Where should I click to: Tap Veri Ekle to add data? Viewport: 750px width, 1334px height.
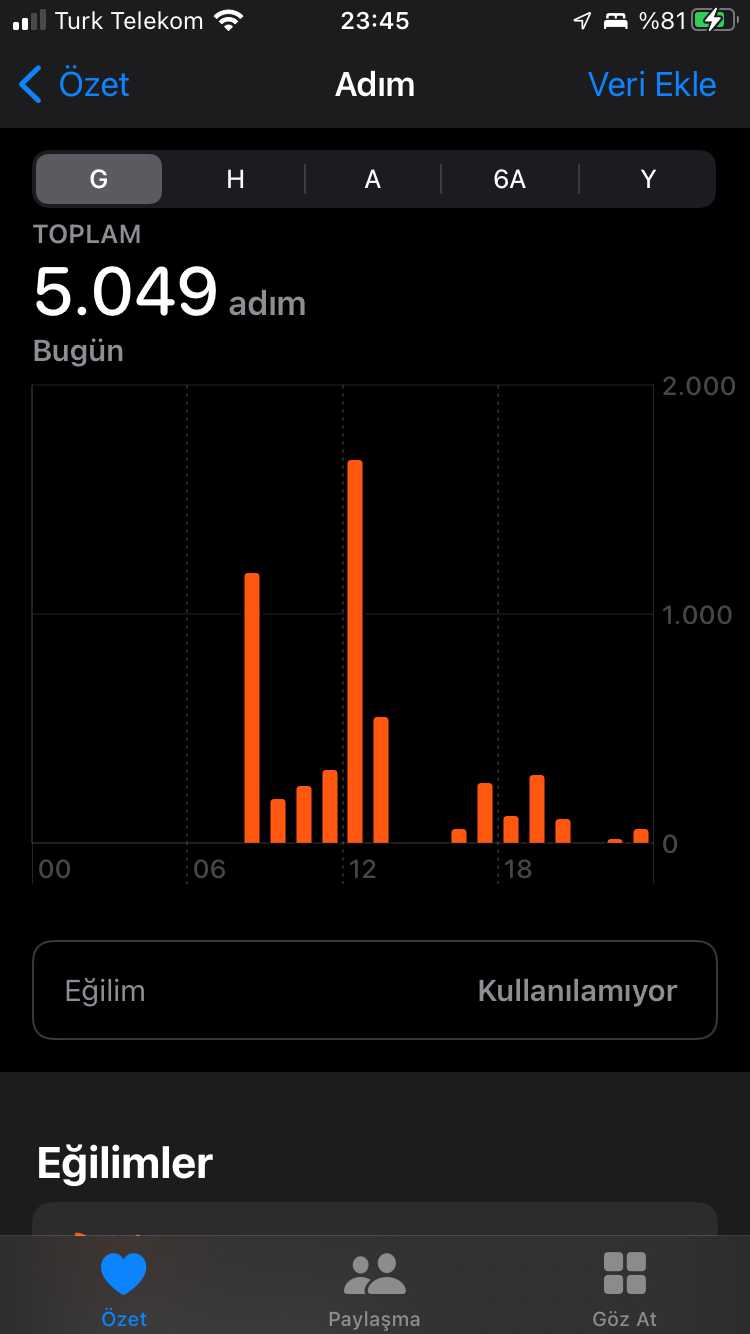[652, 85]
